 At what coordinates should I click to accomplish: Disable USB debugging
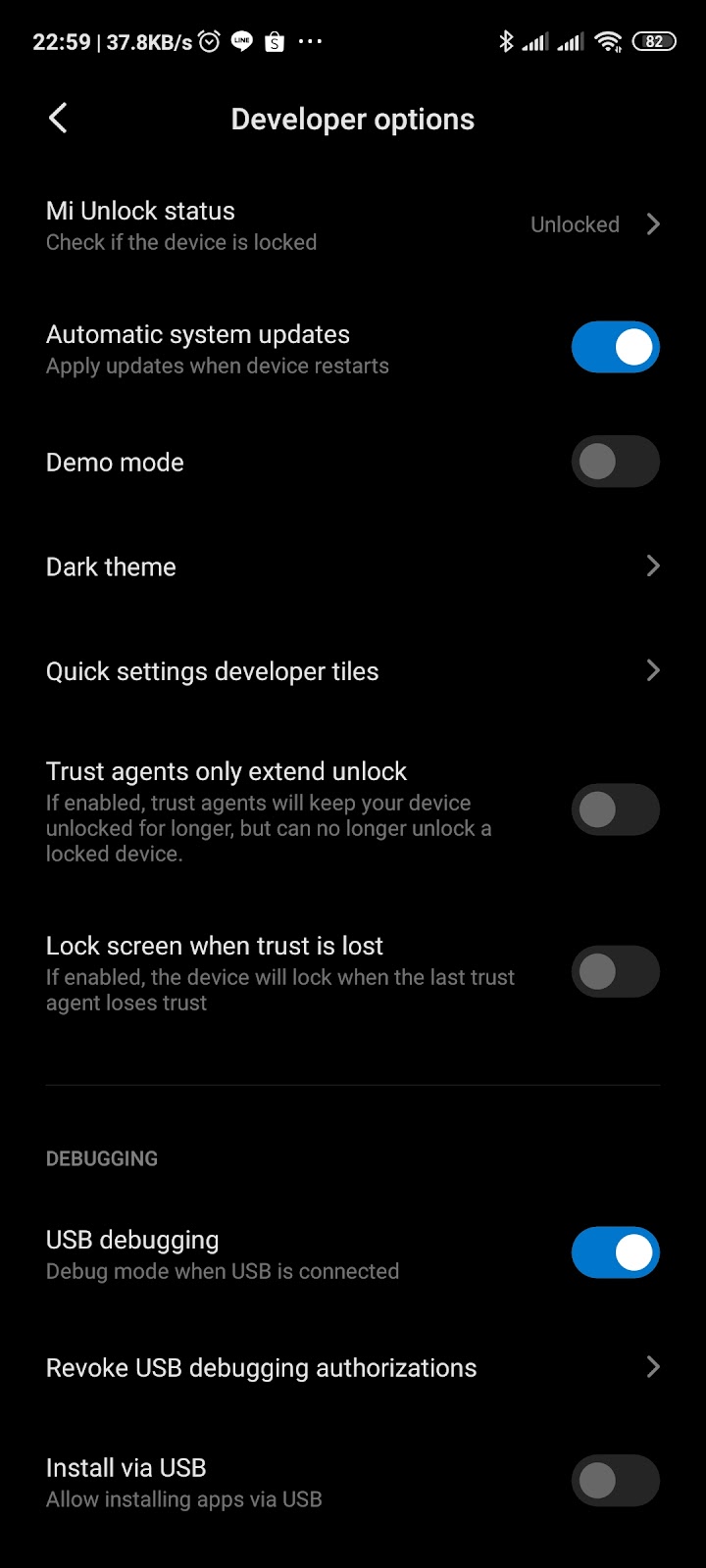click(615, 1252)
